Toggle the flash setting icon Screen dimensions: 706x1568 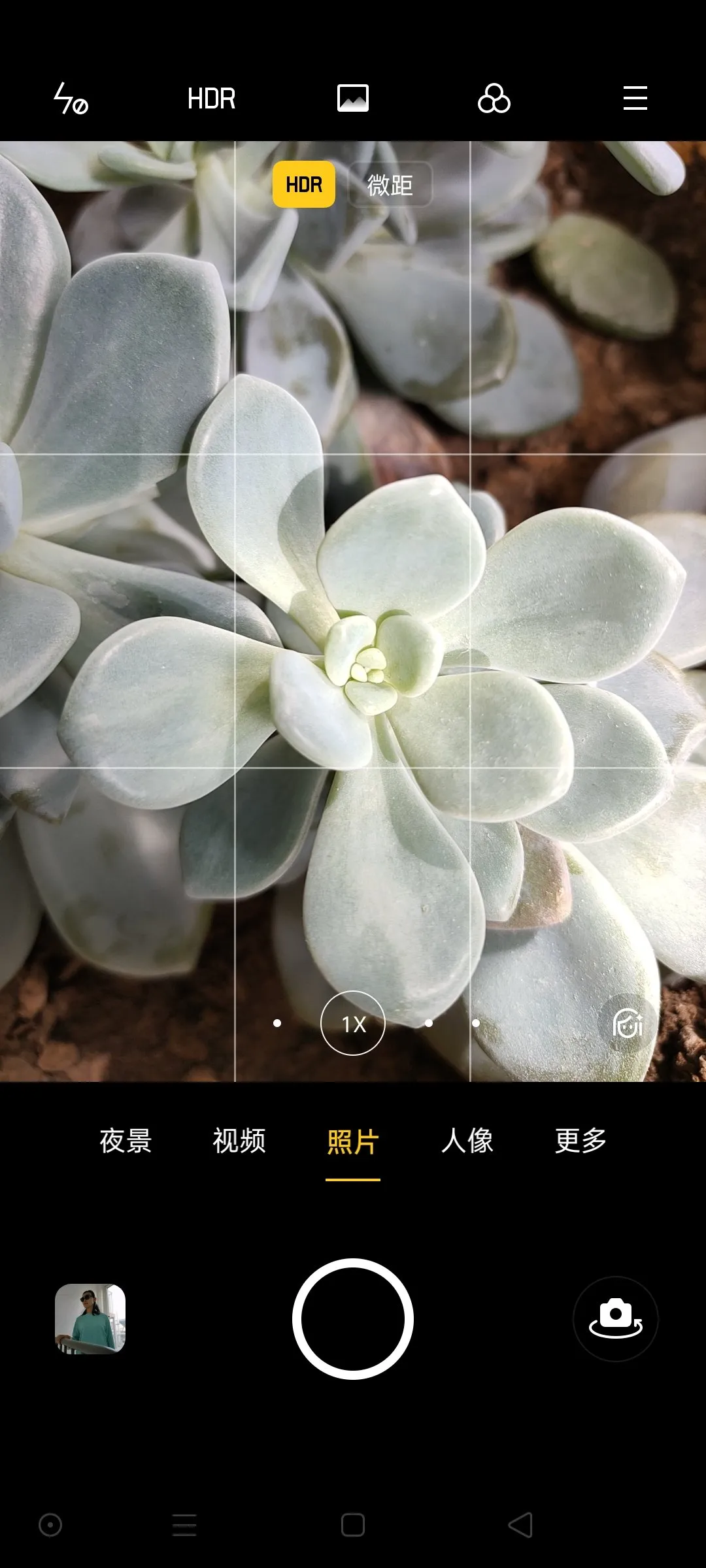pos(71,99)
